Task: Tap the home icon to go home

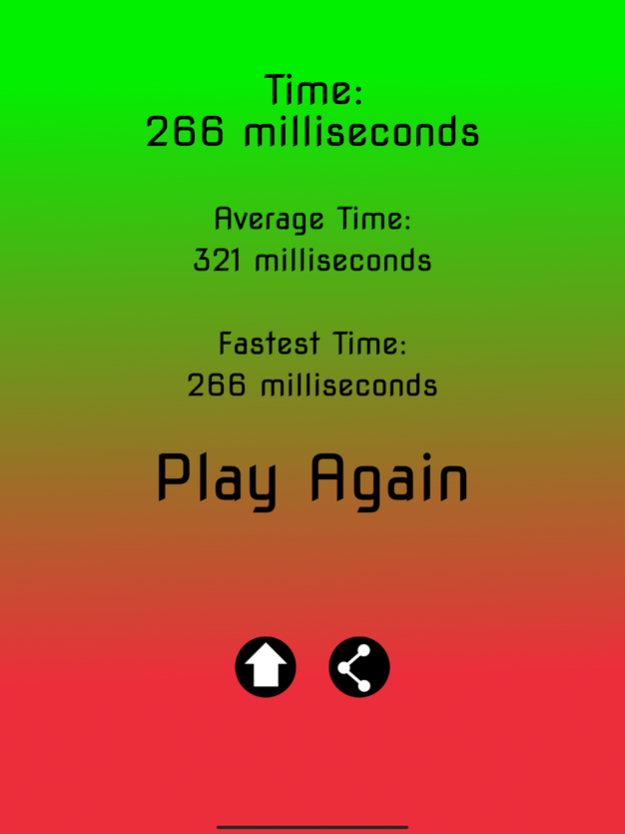Action: [265, 667]
